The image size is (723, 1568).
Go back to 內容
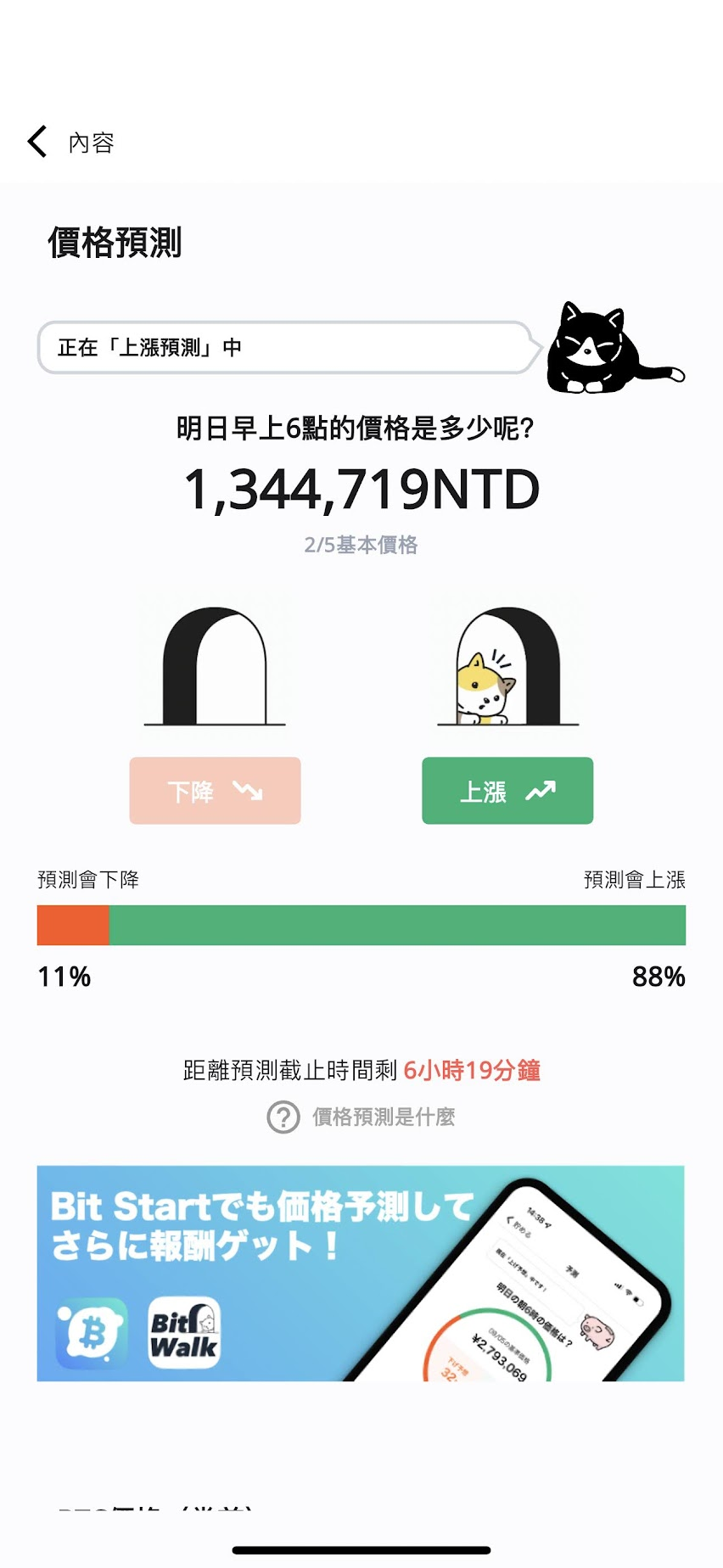click(38, 142)
